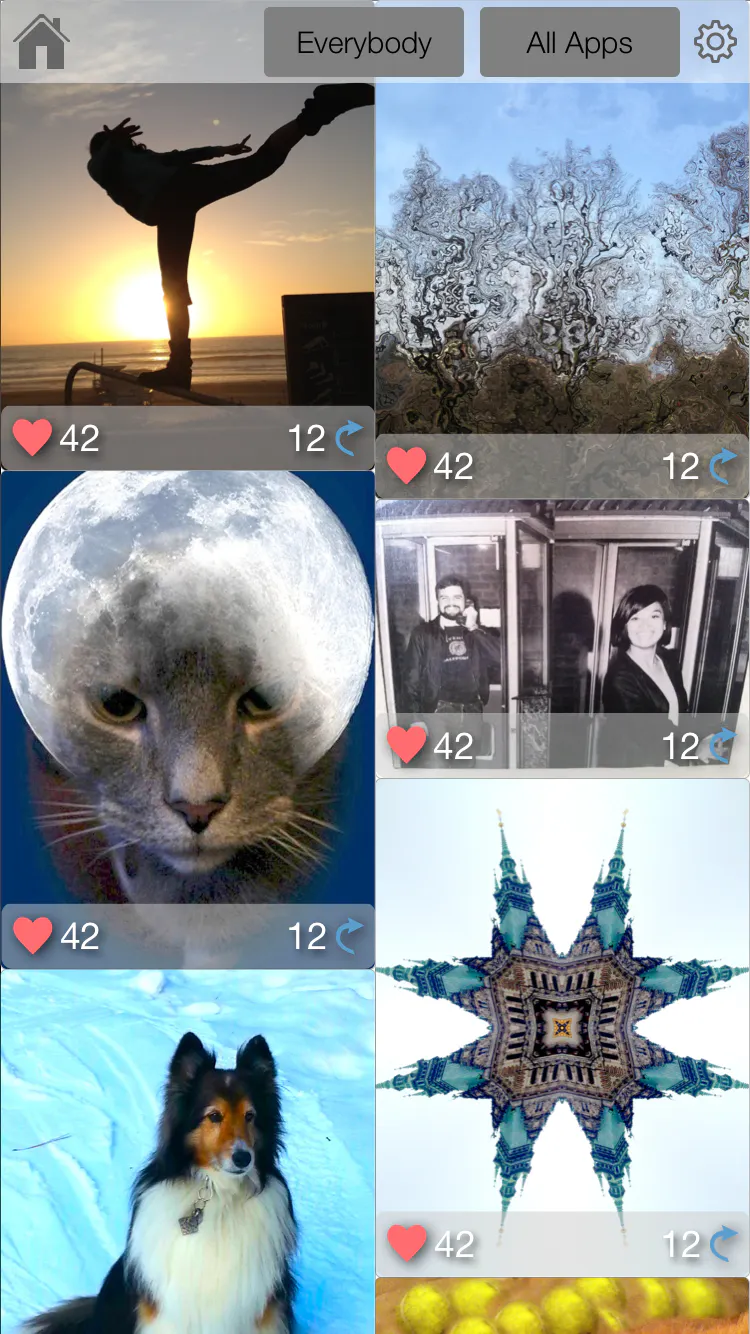Like the kaleidoscope star image
This screenshot has height=1334, width=750.
[406, 1243]
